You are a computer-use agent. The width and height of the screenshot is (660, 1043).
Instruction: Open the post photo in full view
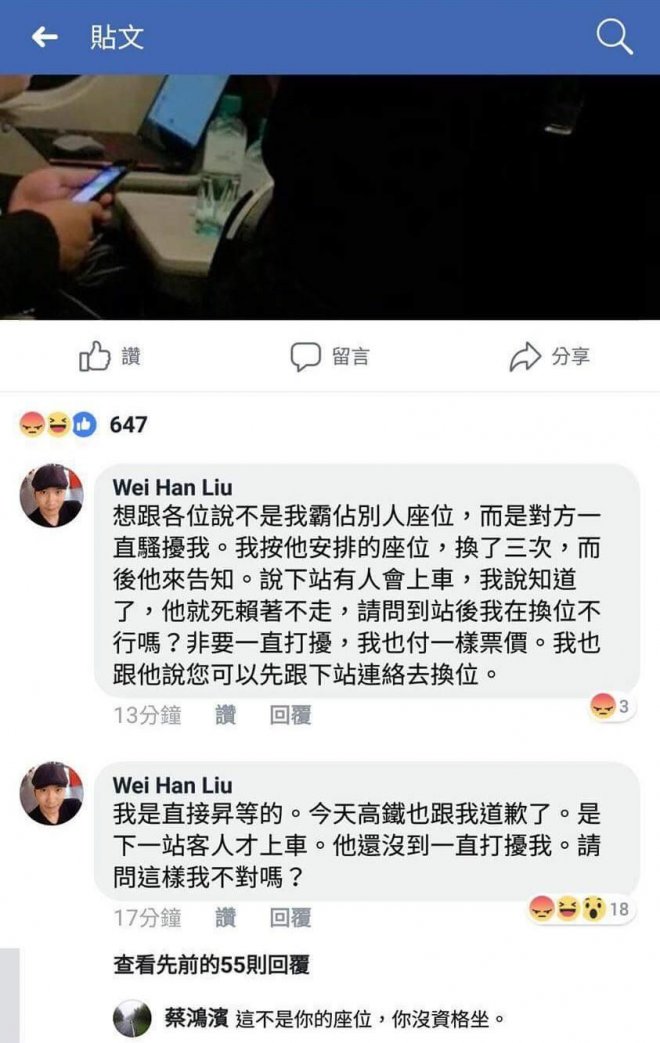point(330,197)
